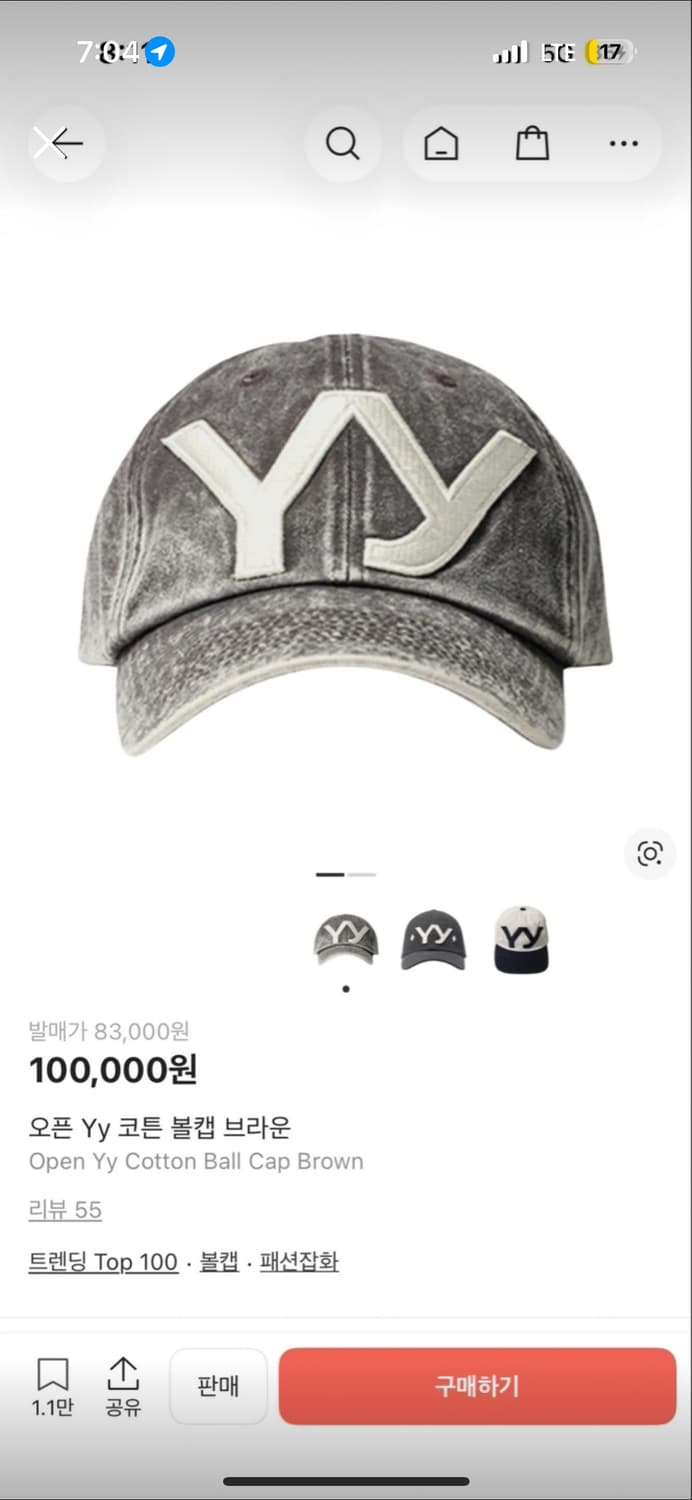Select the brown washed cap thumbnail
This screenshot has height=1500, width=692.
(346, 940)
